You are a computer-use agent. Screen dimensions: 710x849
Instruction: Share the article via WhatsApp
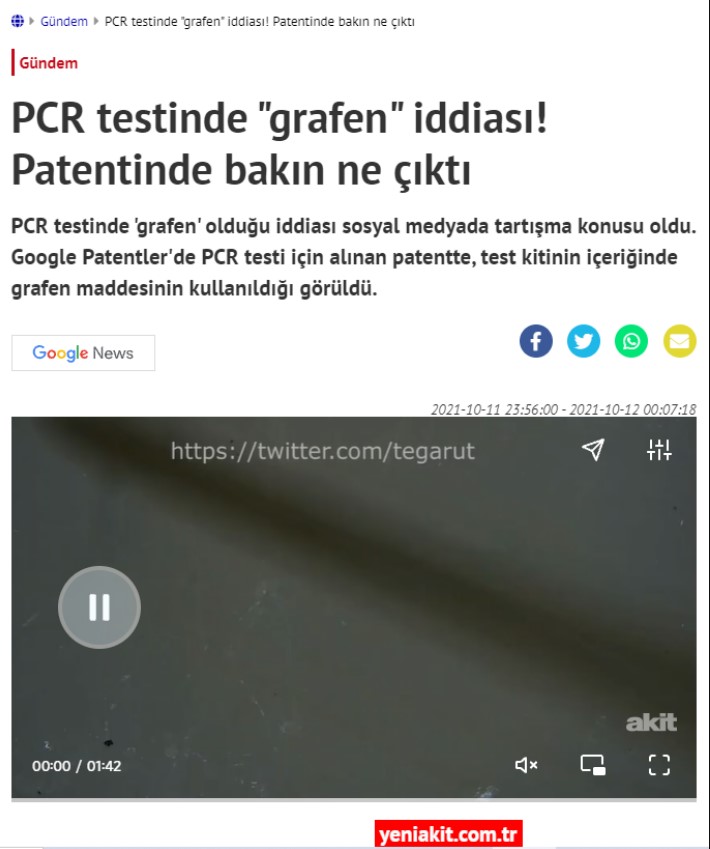pyautogui.click(x=631, y=341)
